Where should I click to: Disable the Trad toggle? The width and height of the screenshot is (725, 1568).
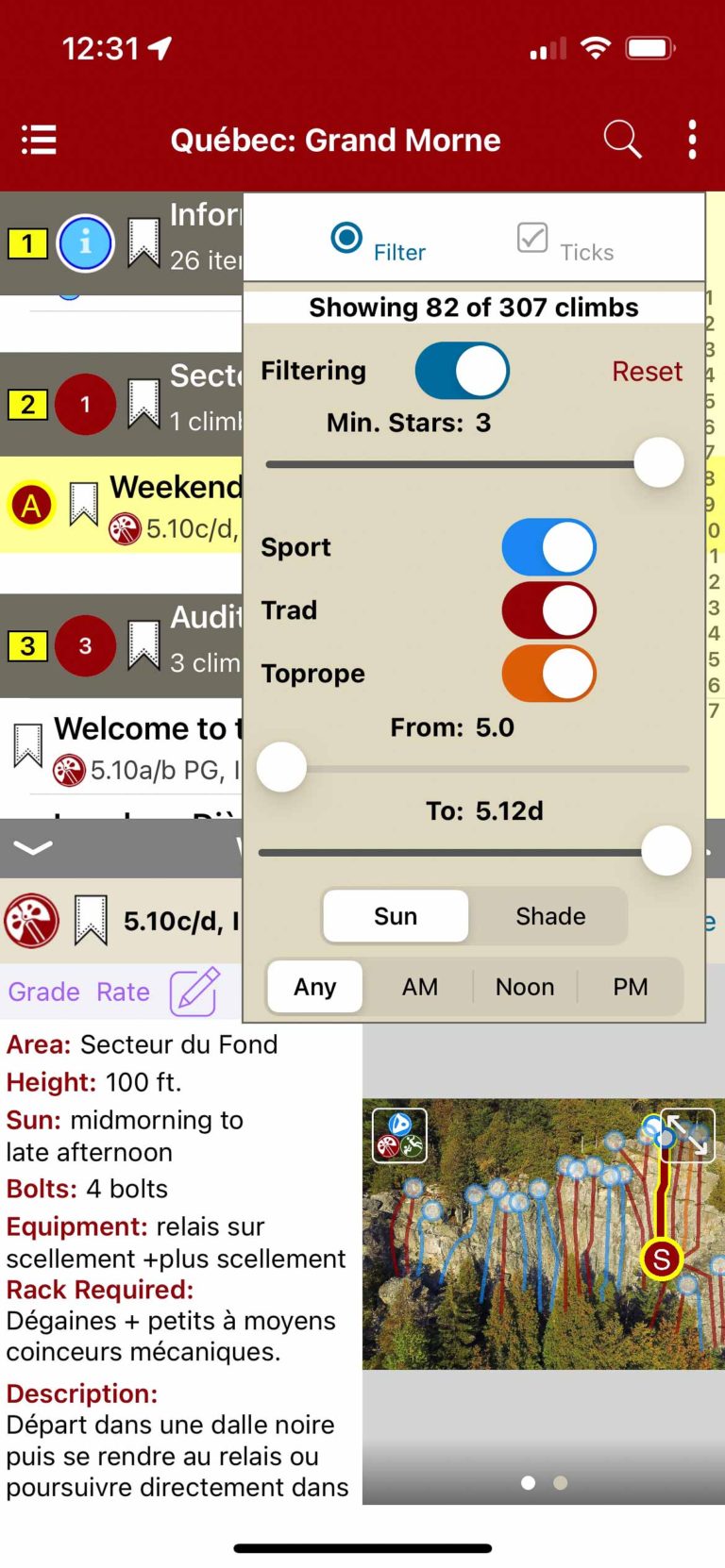coord(548,610)
